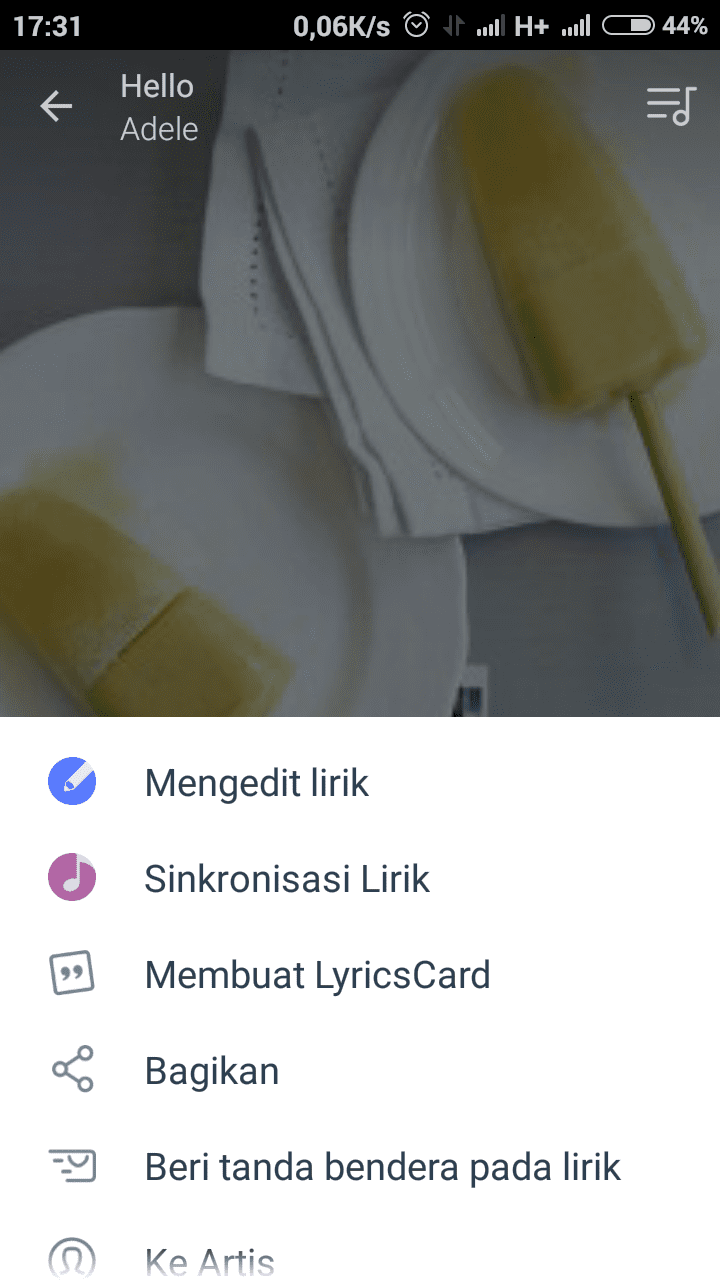Screen dimensions: 720x1280
Task: Choose Membuat LyricsCard
Action: pyautogui.click(x=360, y=975)
